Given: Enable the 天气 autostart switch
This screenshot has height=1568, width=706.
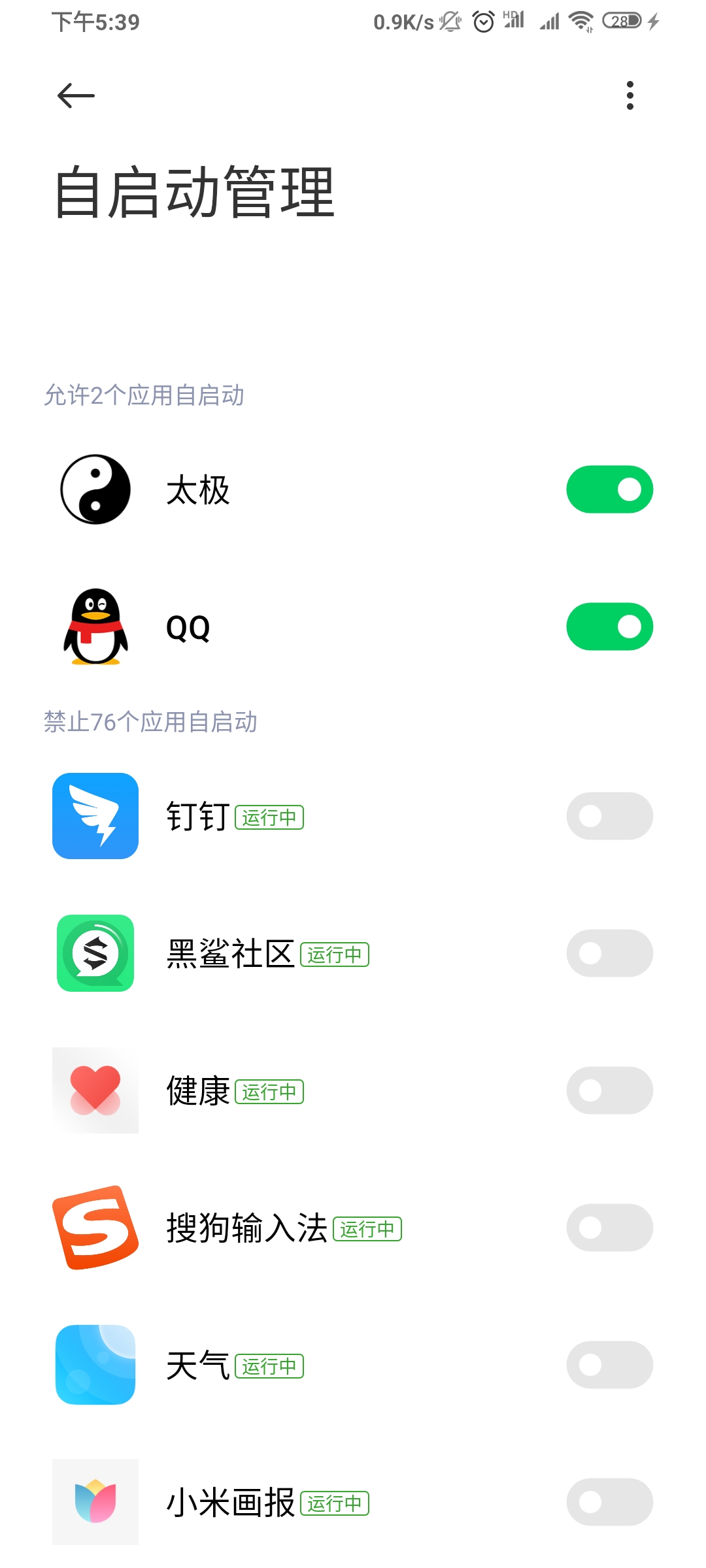Looking at the screenshot, I should pyautogui.click(x=609, y=1365).
